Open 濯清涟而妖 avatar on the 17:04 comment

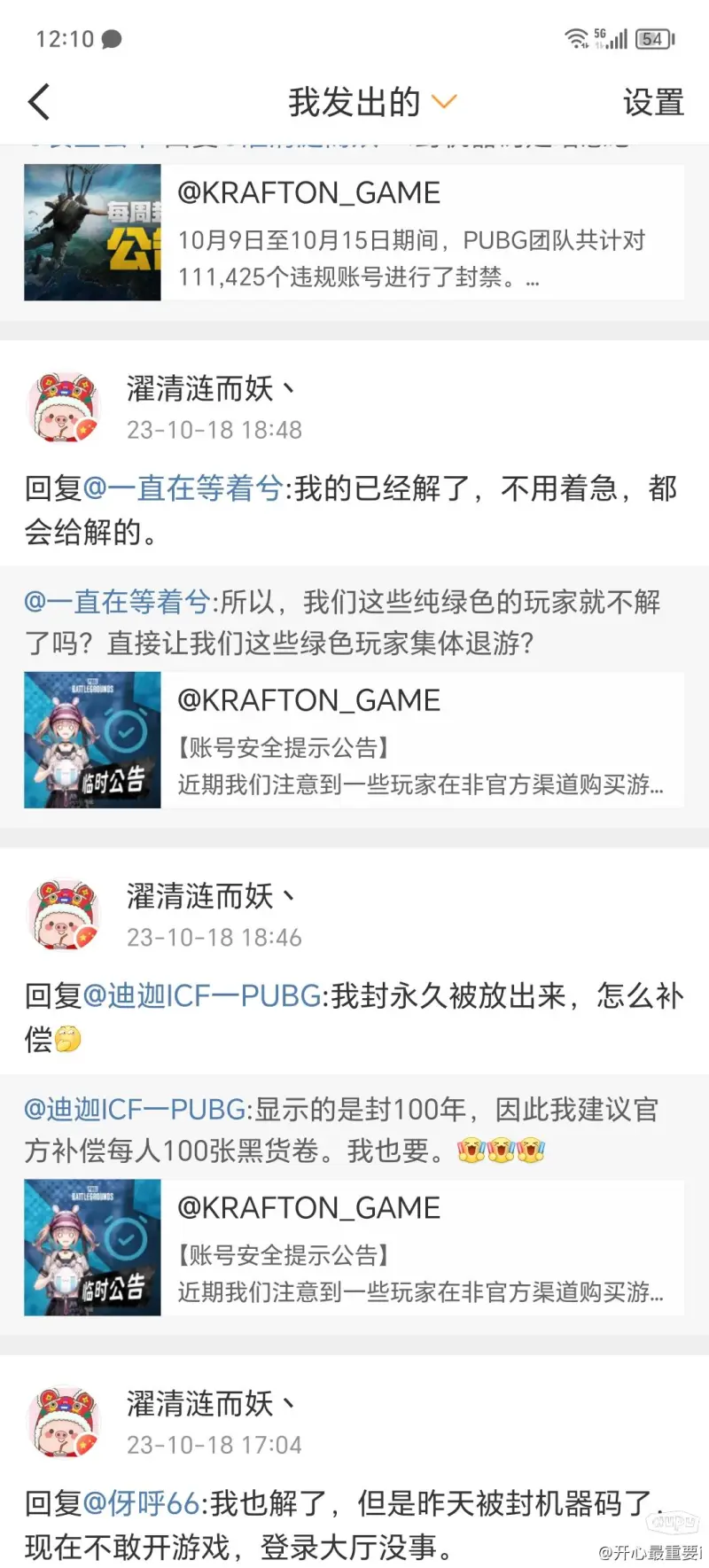(x=62, y=1423)
